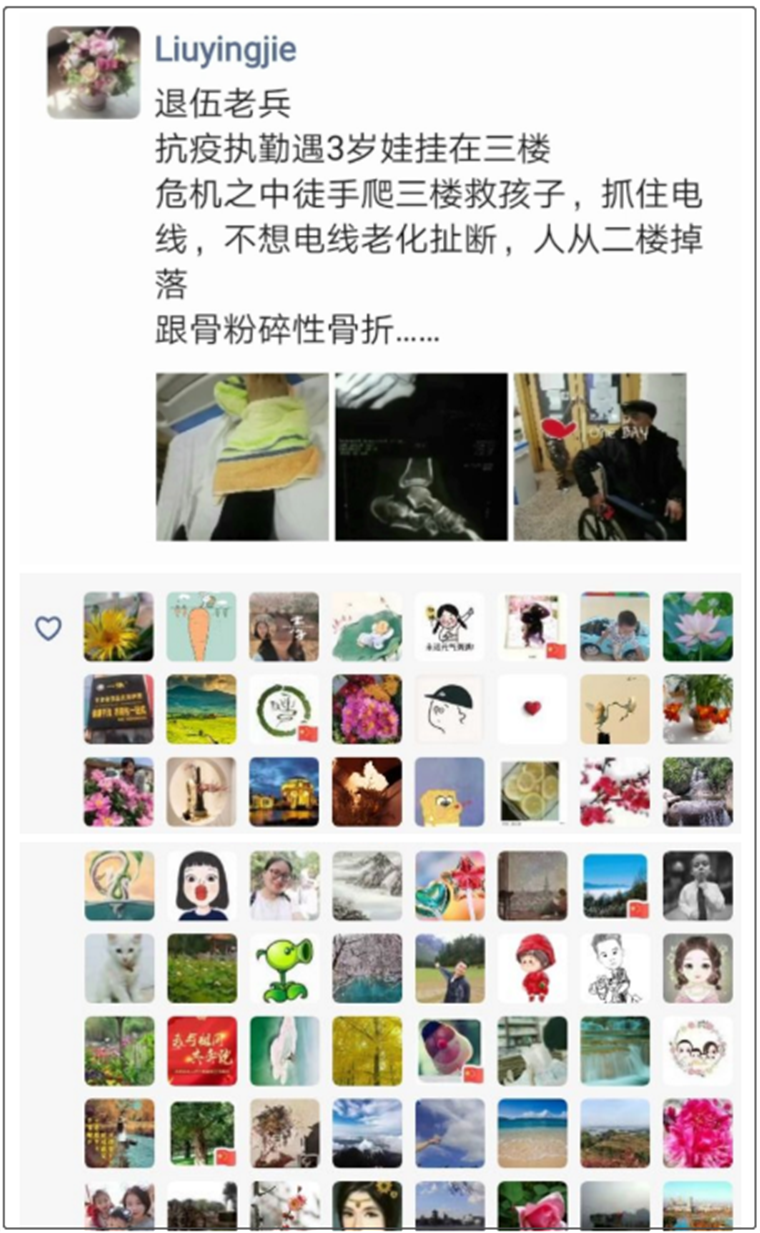The height and width of the screenshot is (1233, 760).
Task: Select the liker with the SpongeBob avatar
Action: click(449, 792)
